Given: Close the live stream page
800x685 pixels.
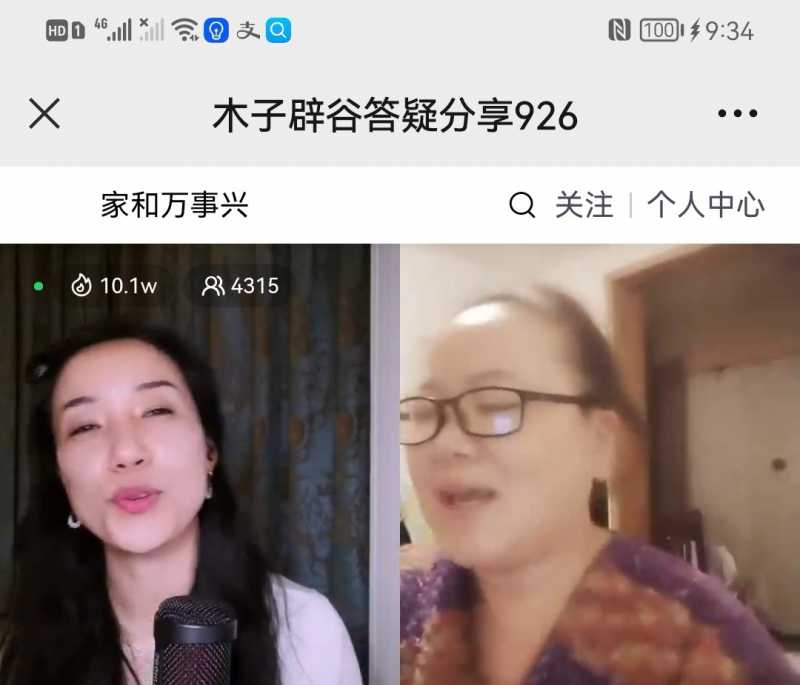Looking at the screenshot, I should pyautogui.click(x=44, y=115).
